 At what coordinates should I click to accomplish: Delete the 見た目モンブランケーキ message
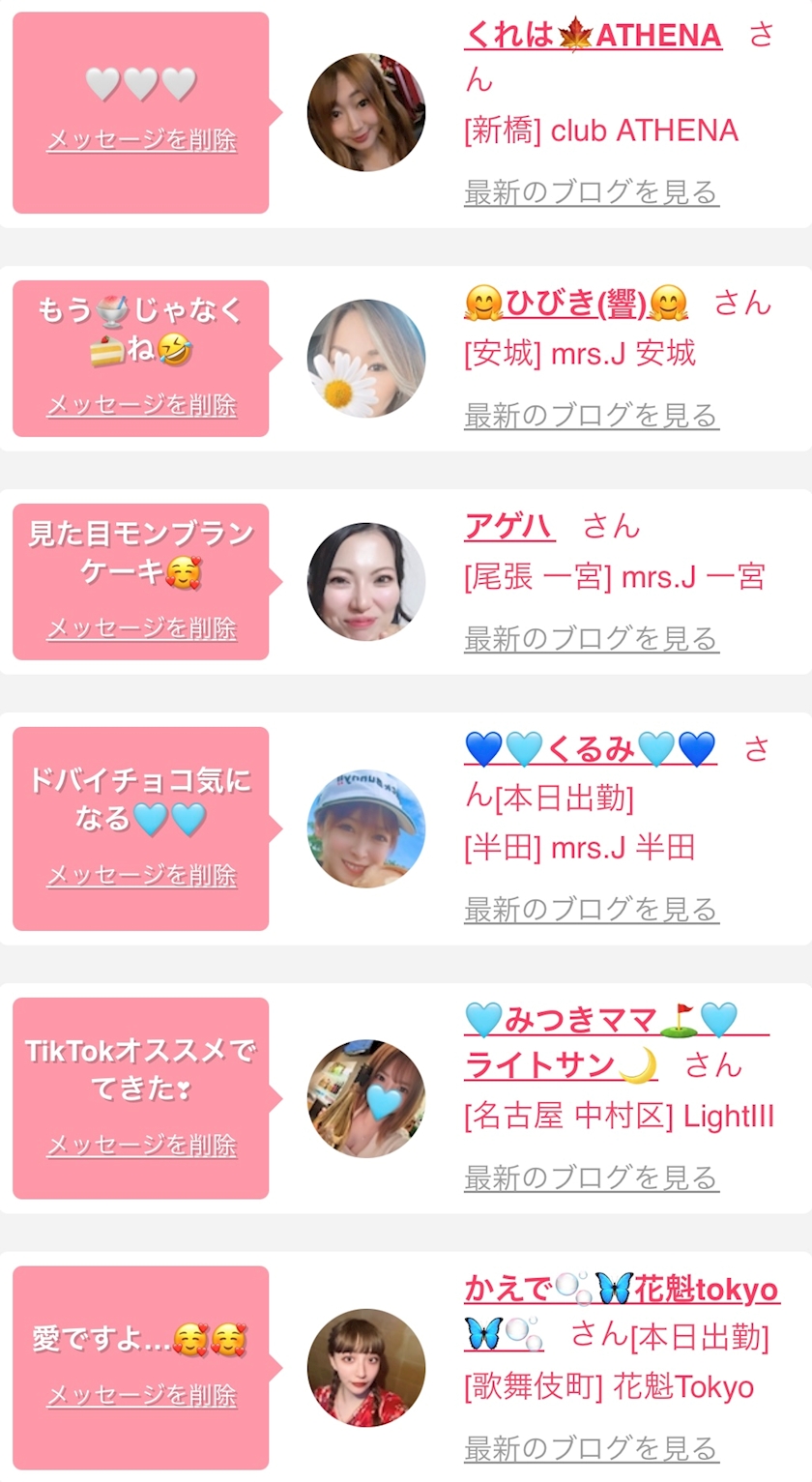click(141, 628)
